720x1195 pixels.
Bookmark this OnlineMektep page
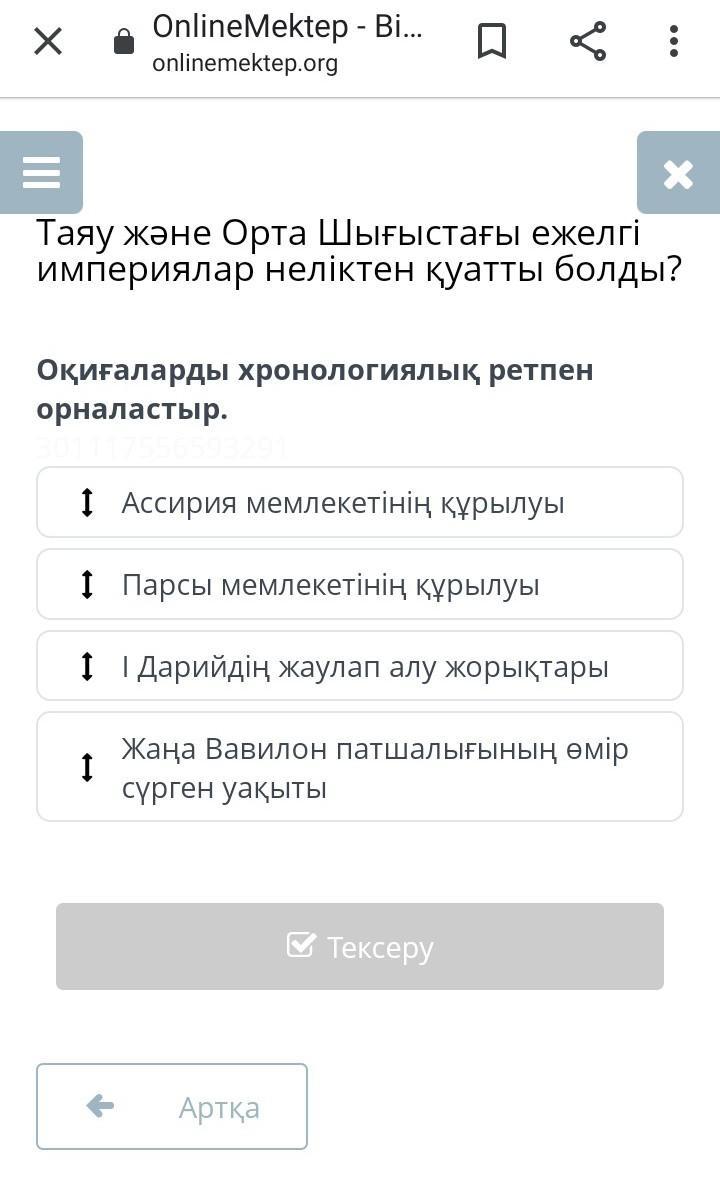491,41
